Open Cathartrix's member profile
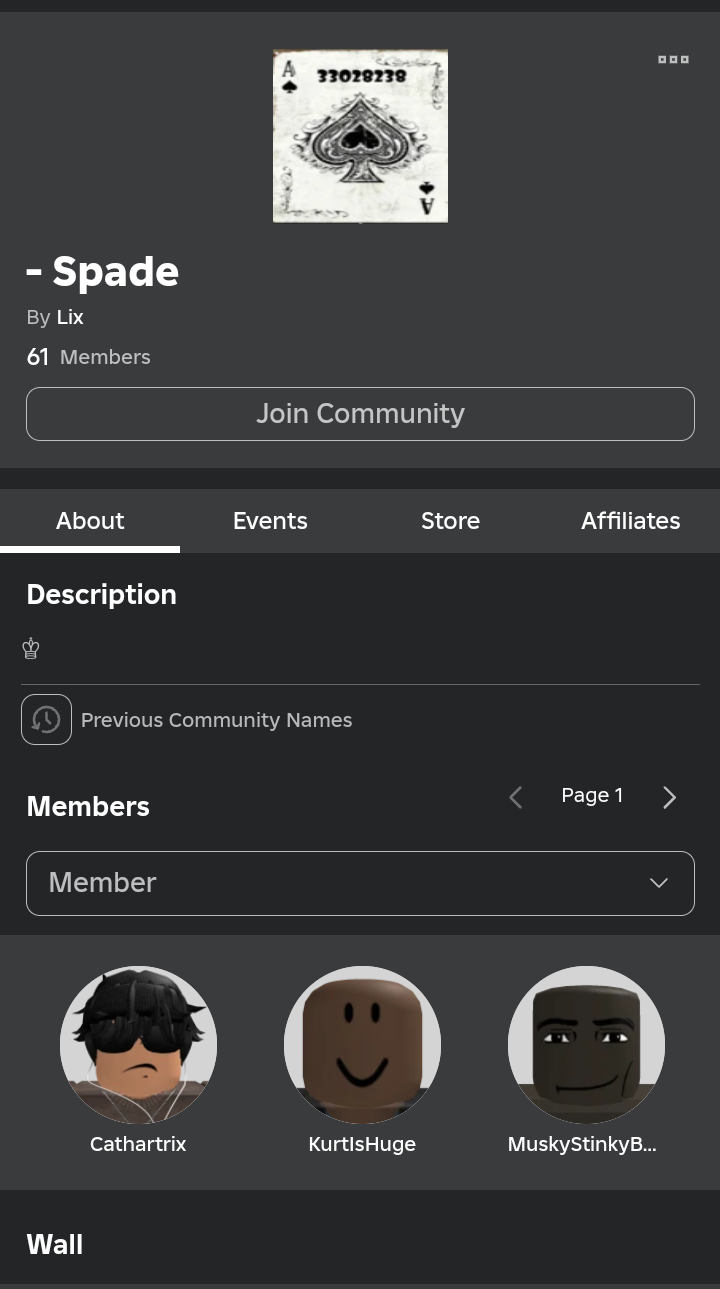Screen dimensions: 720x1289 [138, 1045]
